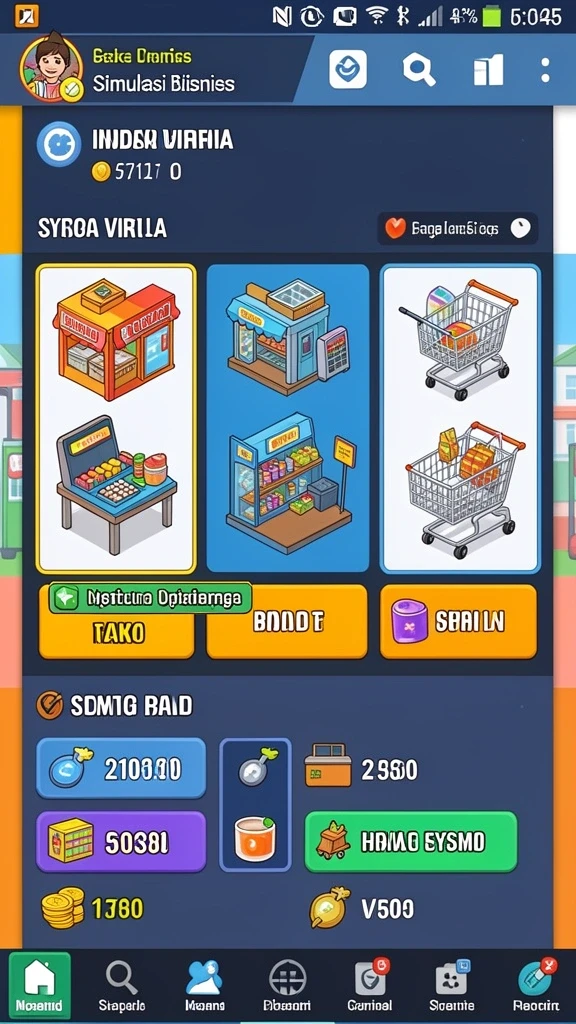Open the statistics bar chart icon

[488, 69]
